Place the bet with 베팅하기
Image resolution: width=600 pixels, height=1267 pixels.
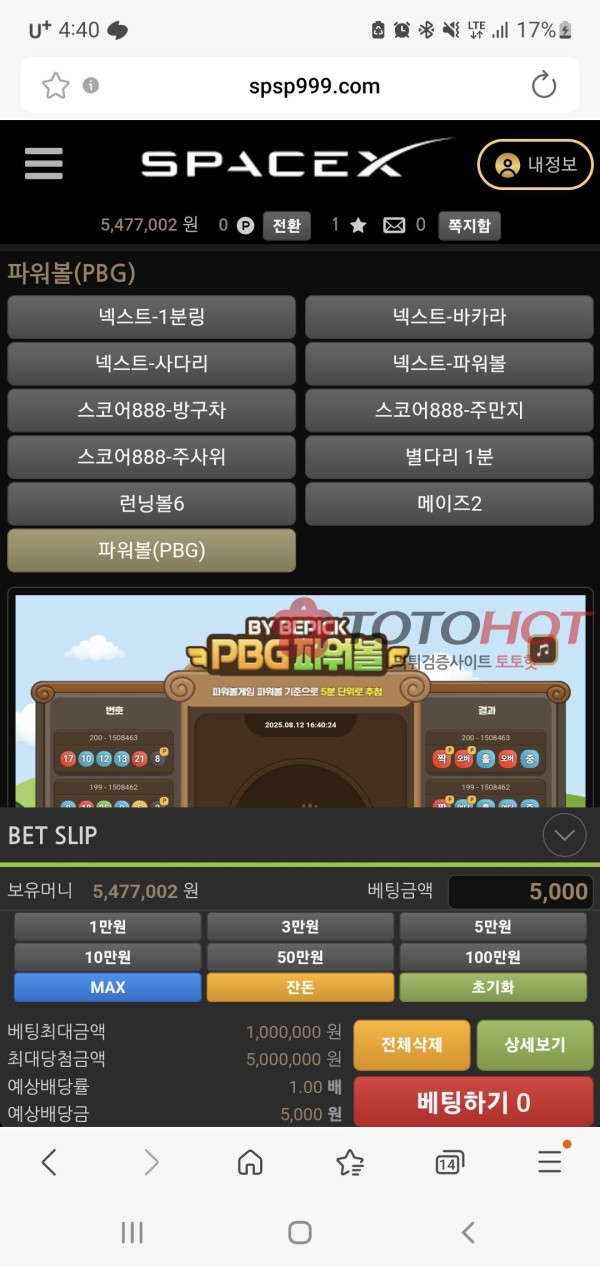pos(473,1103)
